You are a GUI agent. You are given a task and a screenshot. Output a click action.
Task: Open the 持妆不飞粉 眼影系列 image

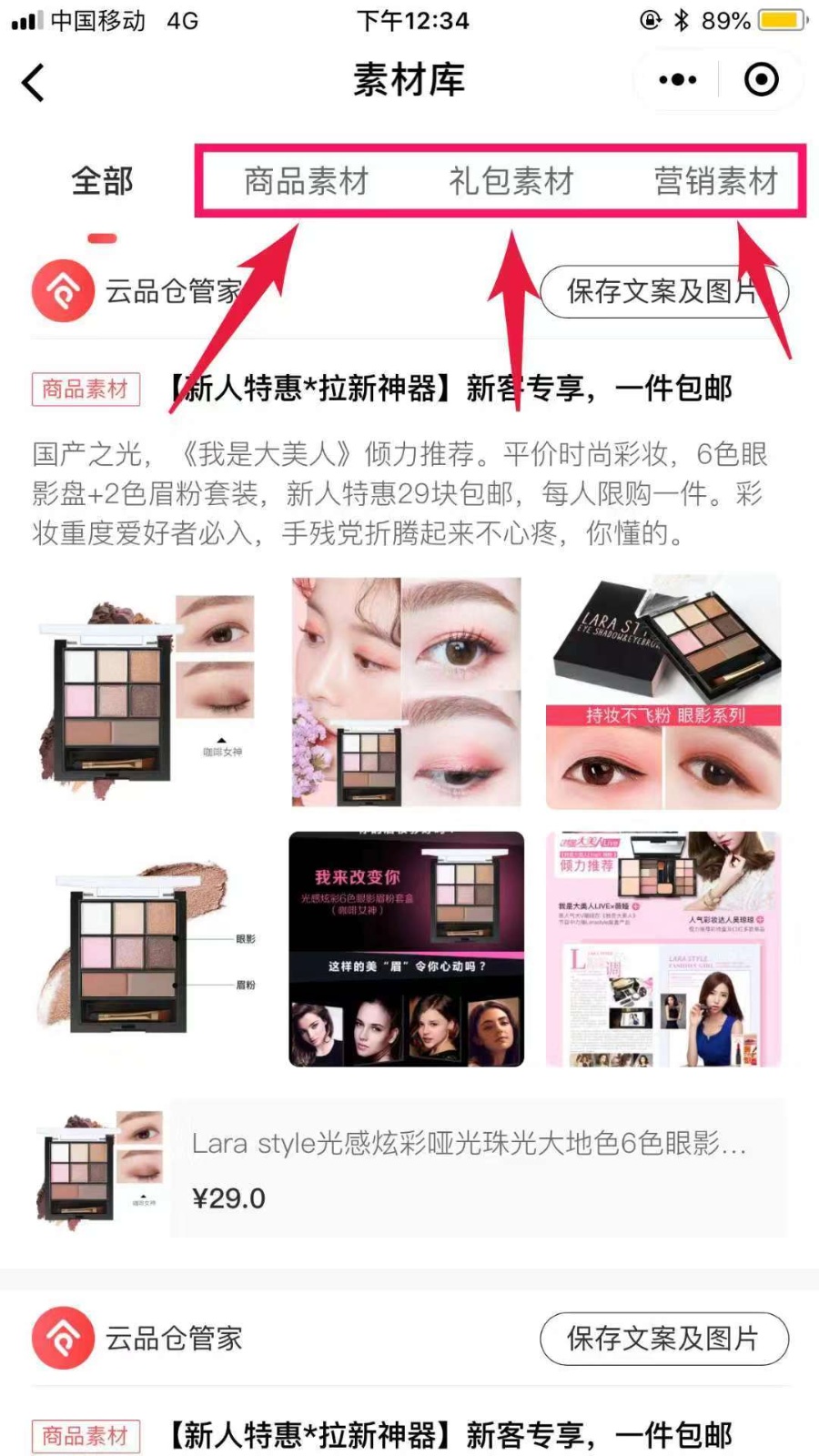(663, 693)
